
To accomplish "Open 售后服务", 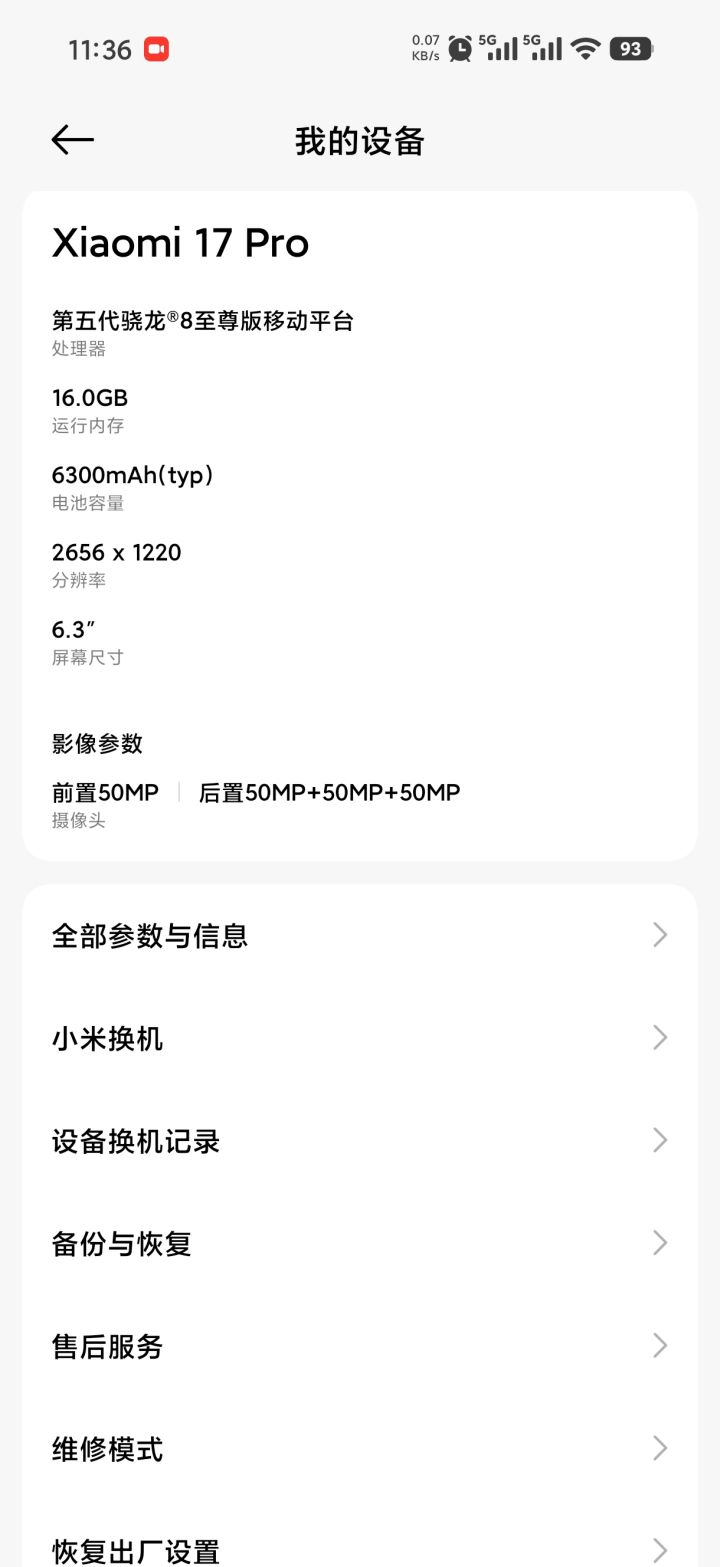I will coord(360,1347).
